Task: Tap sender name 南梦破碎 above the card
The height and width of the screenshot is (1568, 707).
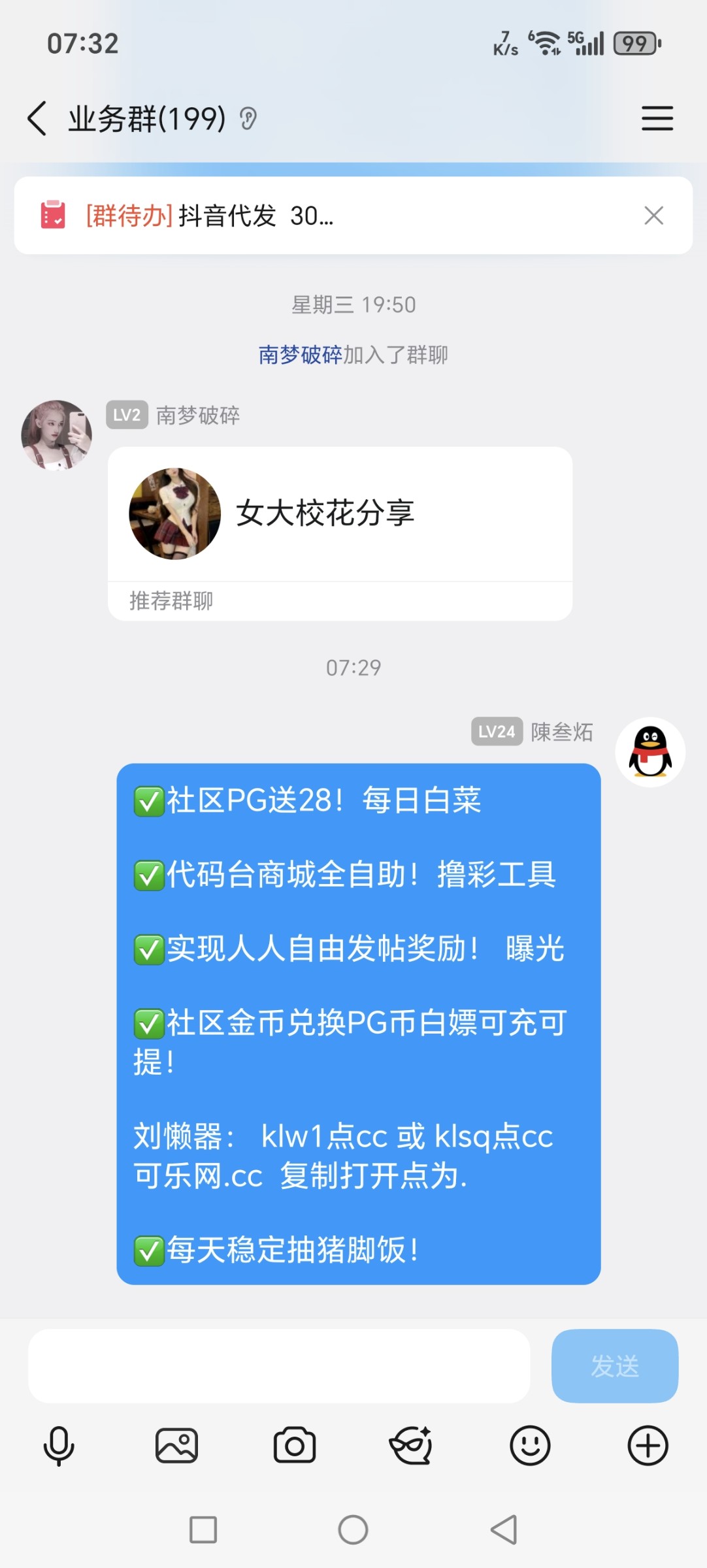Action: pyautogui.click(x=198, y=414)
